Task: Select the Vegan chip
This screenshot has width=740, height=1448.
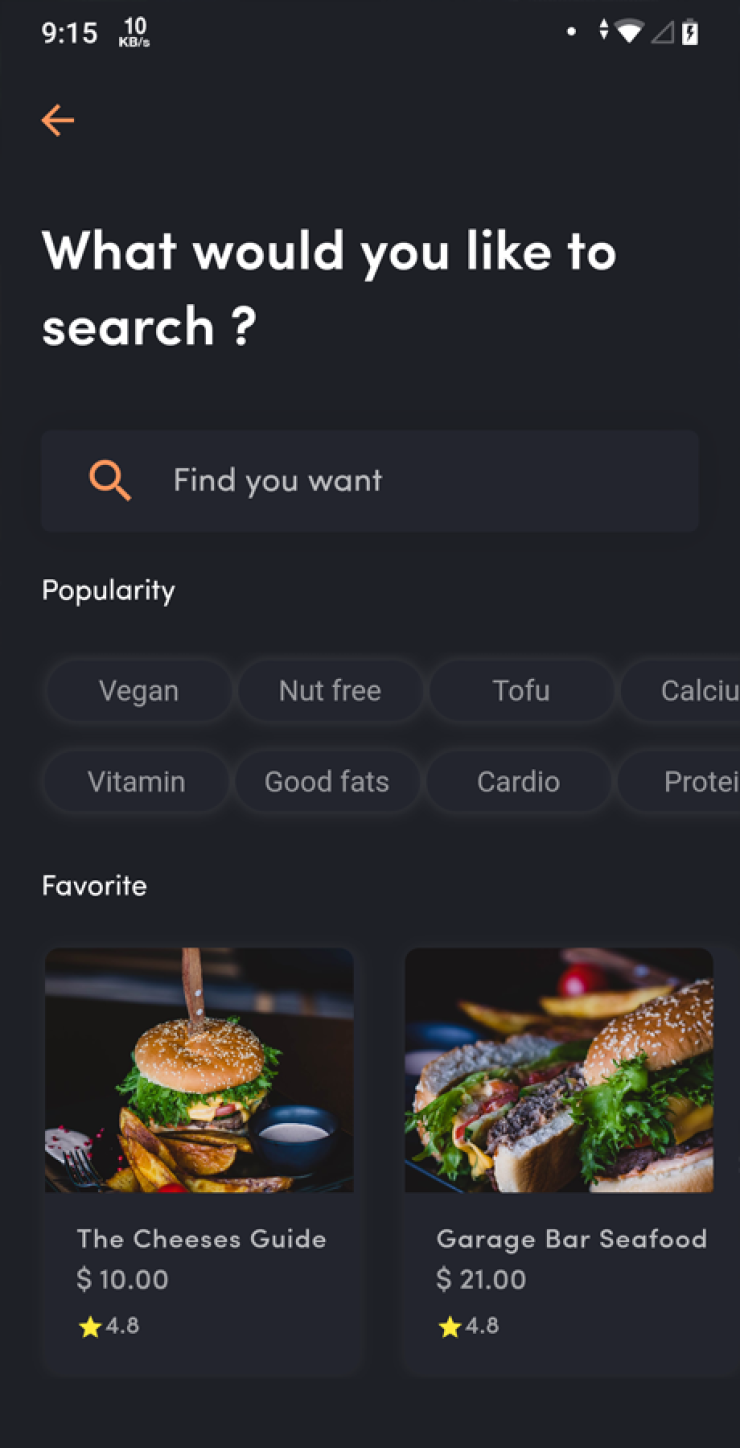Action: tap(139, 691)
